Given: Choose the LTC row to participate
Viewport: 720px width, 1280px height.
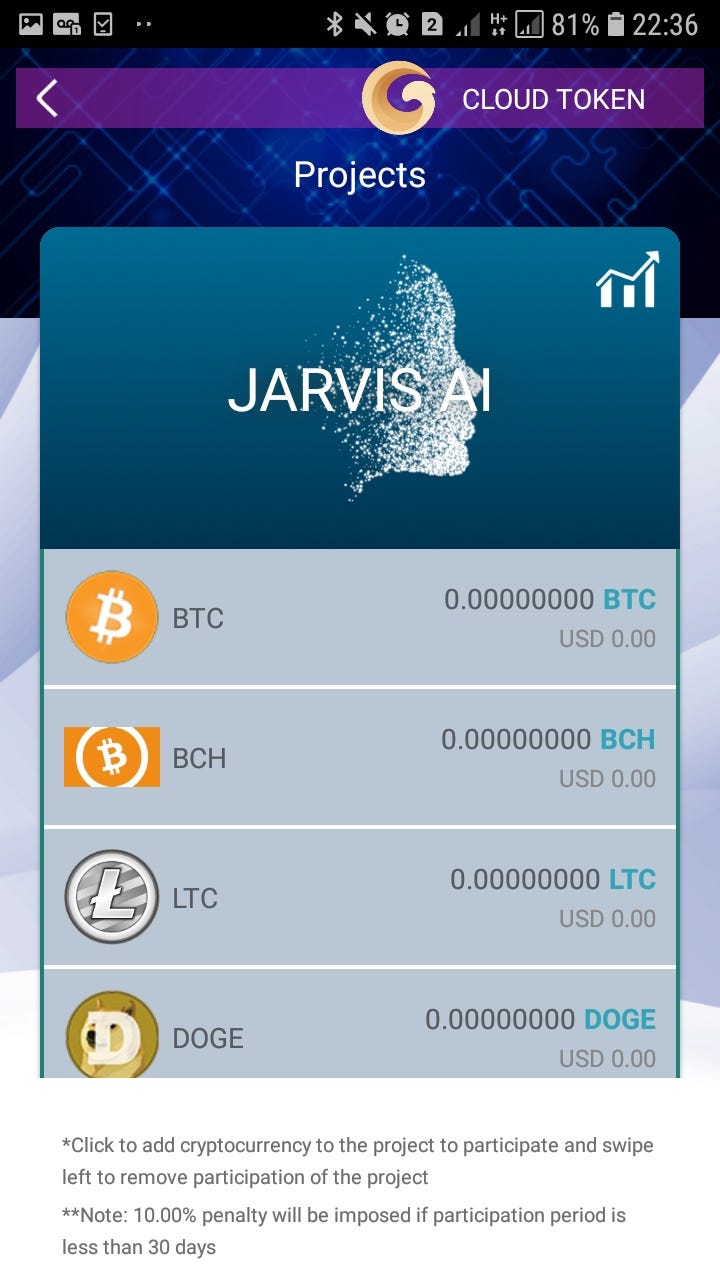Looking at the screenshot, I should 360,897.
